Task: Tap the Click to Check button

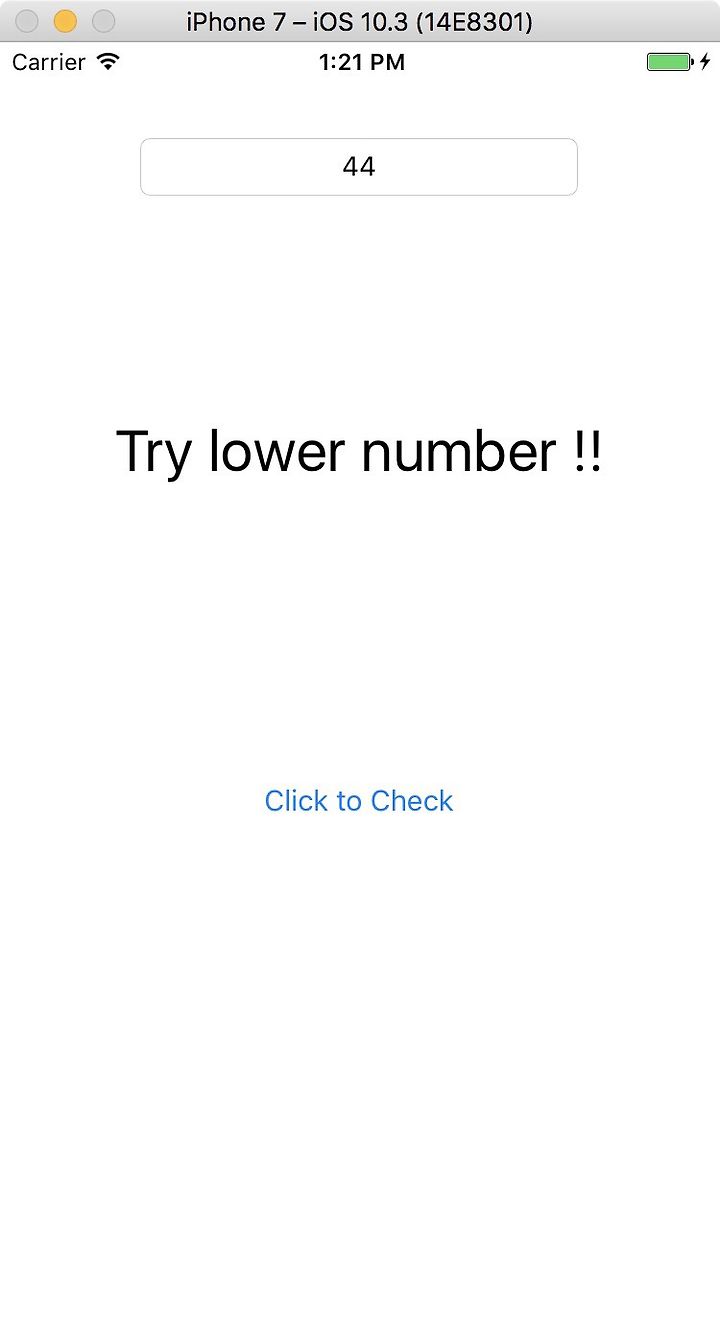Action: click(x=359, y=801)
